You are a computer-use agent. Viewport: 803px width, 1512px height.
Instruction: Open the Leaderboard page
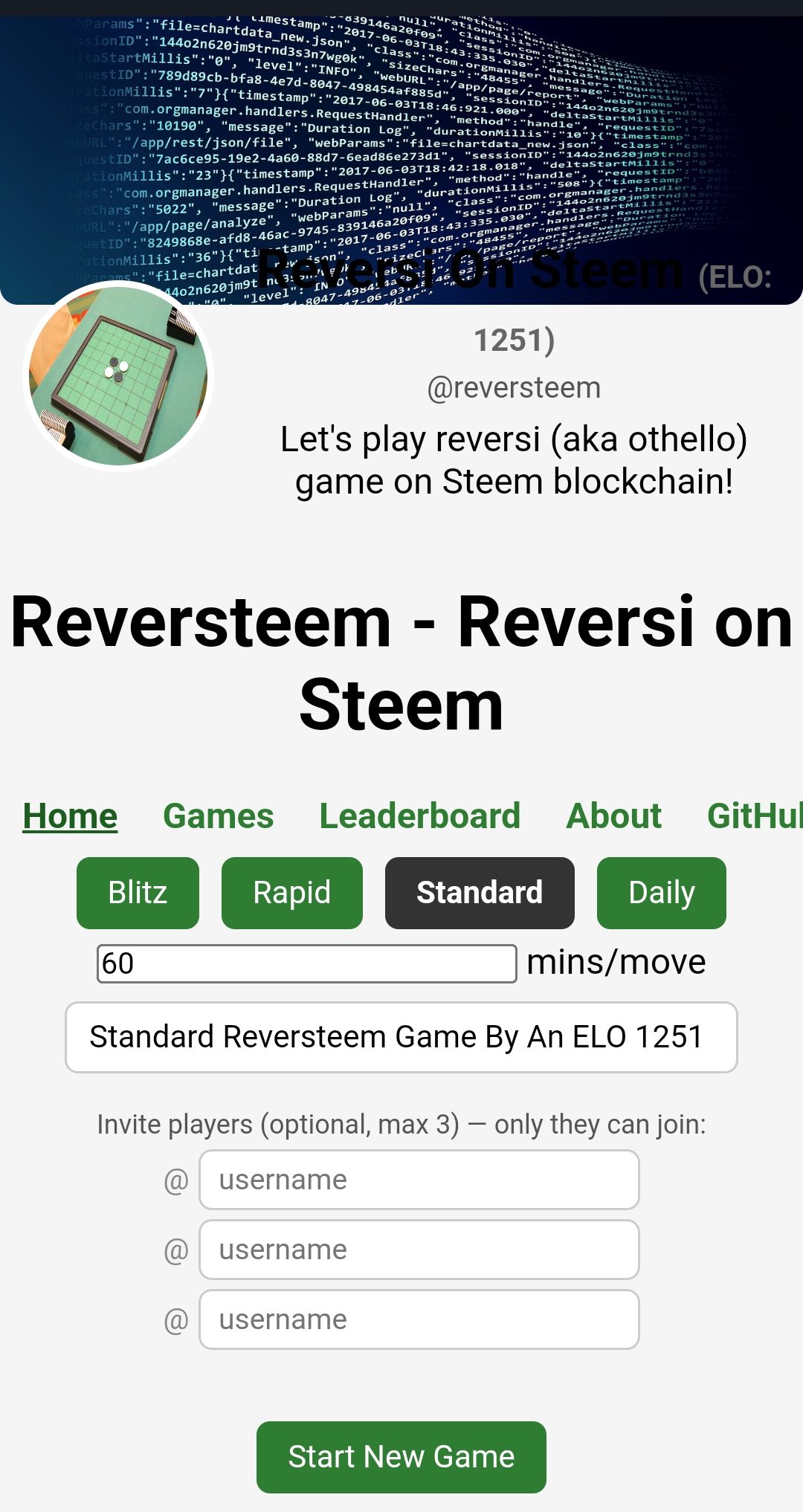(420, 816)
